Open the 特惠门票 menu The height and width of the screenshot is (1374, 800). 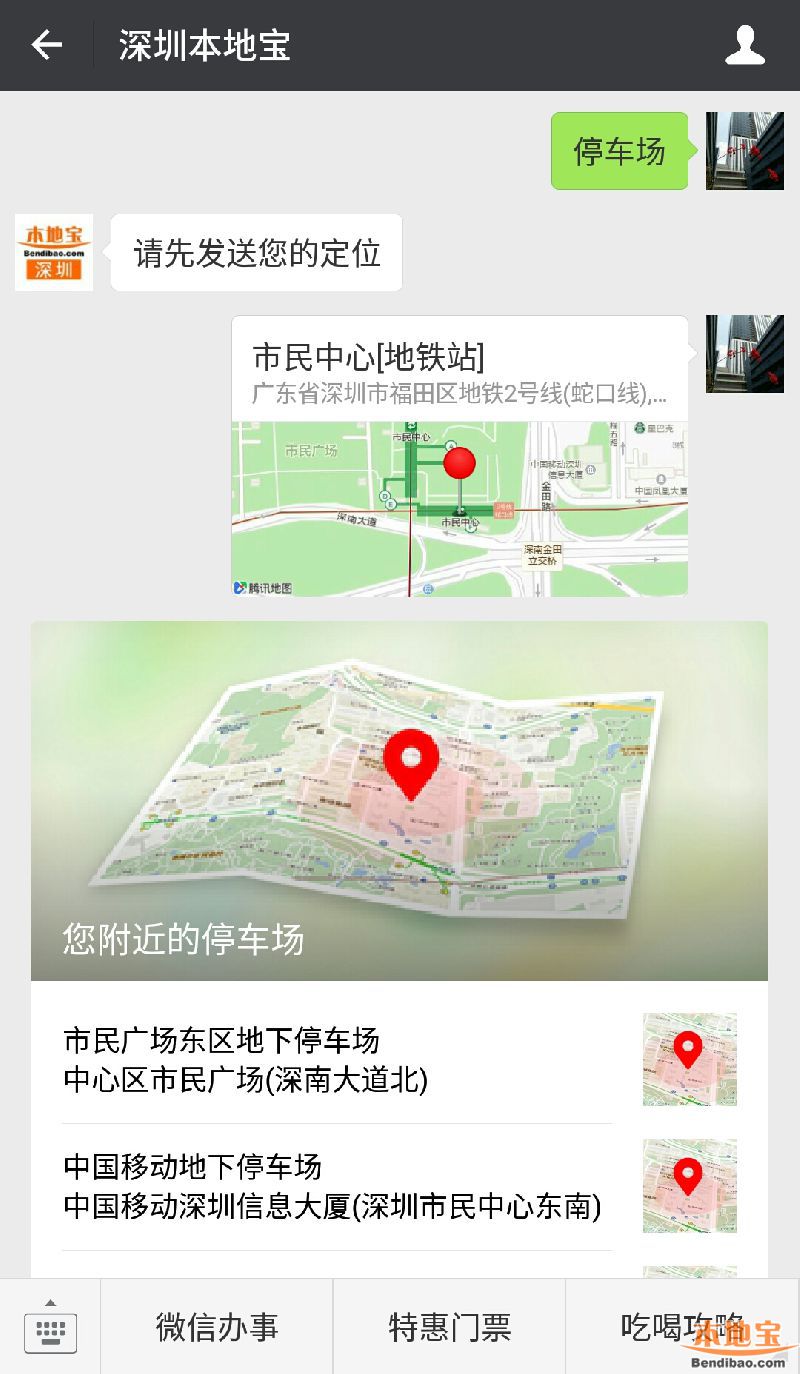click(449, 1327)
